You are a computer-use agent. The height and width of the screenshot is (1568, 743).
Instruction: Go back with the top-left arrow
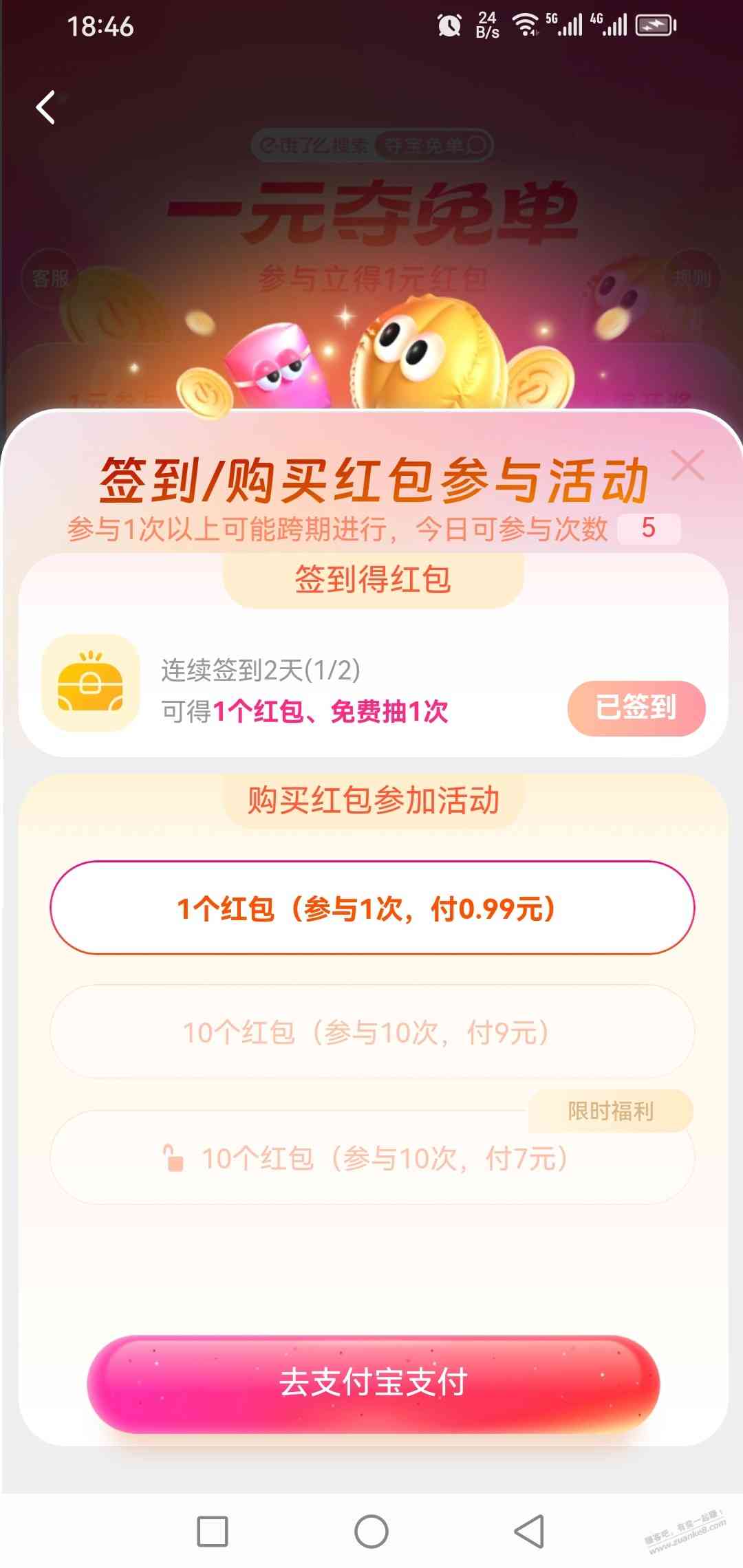46,108
